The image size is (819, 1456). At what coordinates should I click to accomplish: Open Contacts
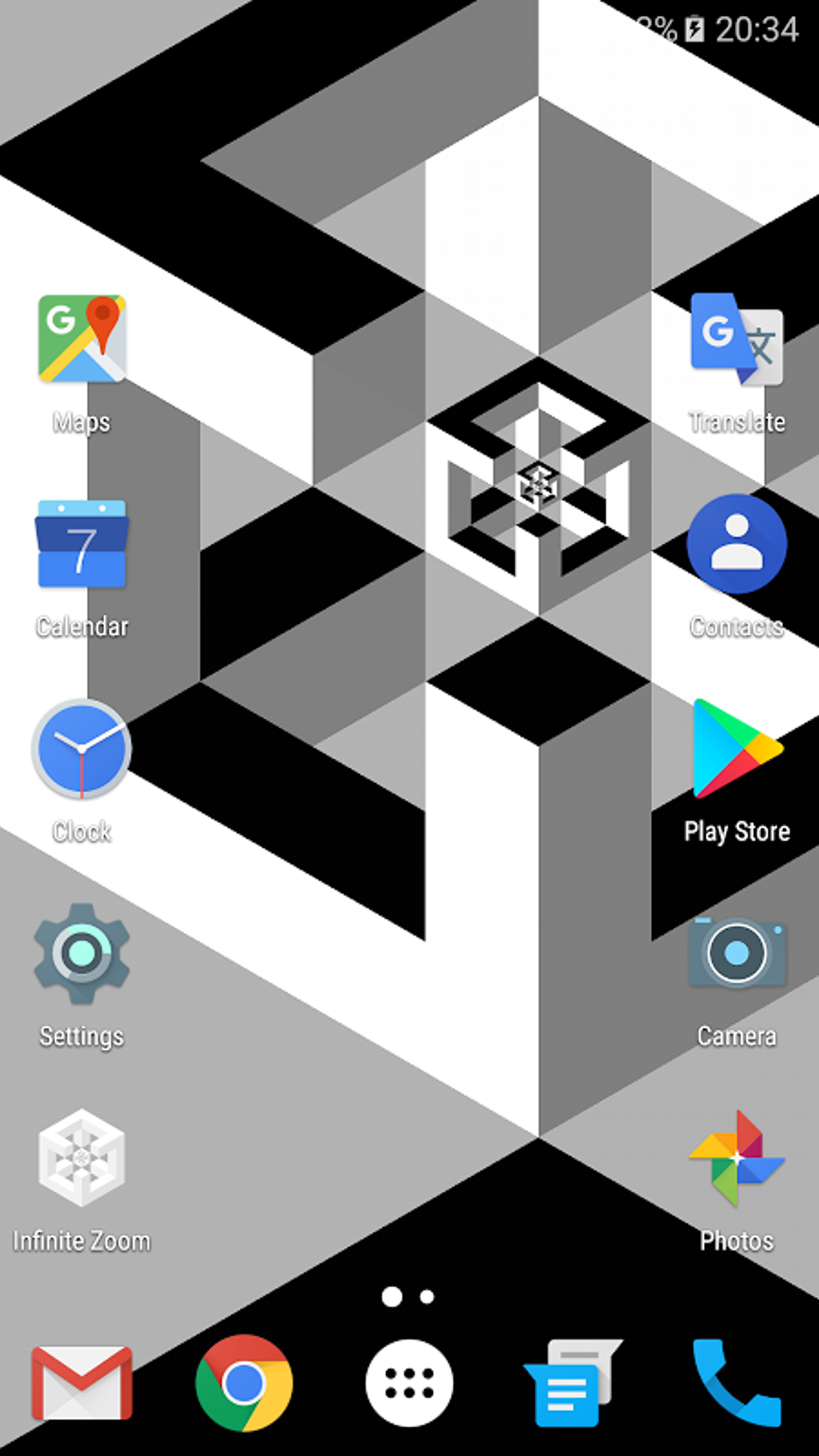736,543
